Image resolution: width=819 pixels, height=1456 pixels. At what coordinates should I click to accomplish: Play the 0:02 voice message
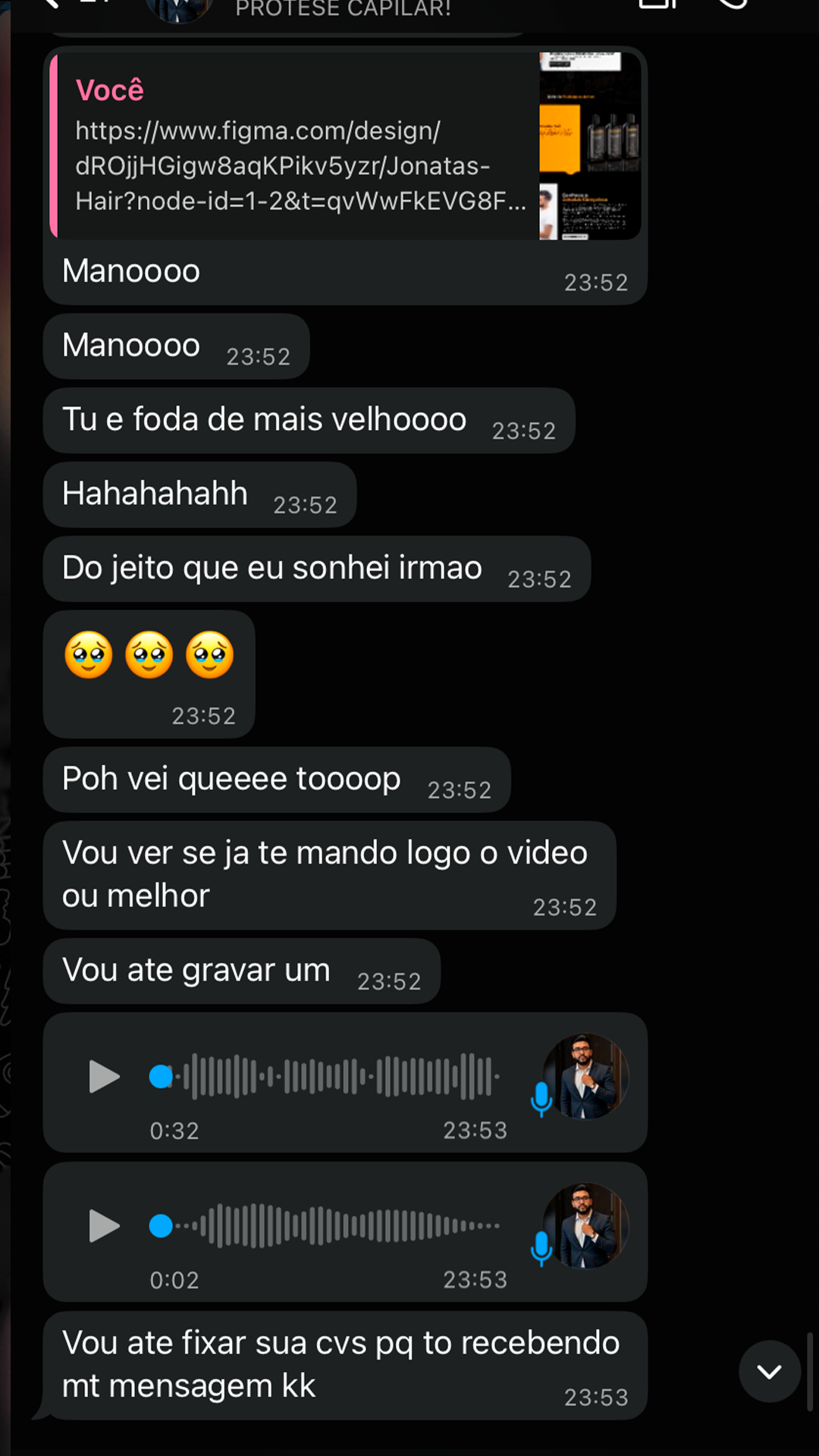coord(104,1226)
